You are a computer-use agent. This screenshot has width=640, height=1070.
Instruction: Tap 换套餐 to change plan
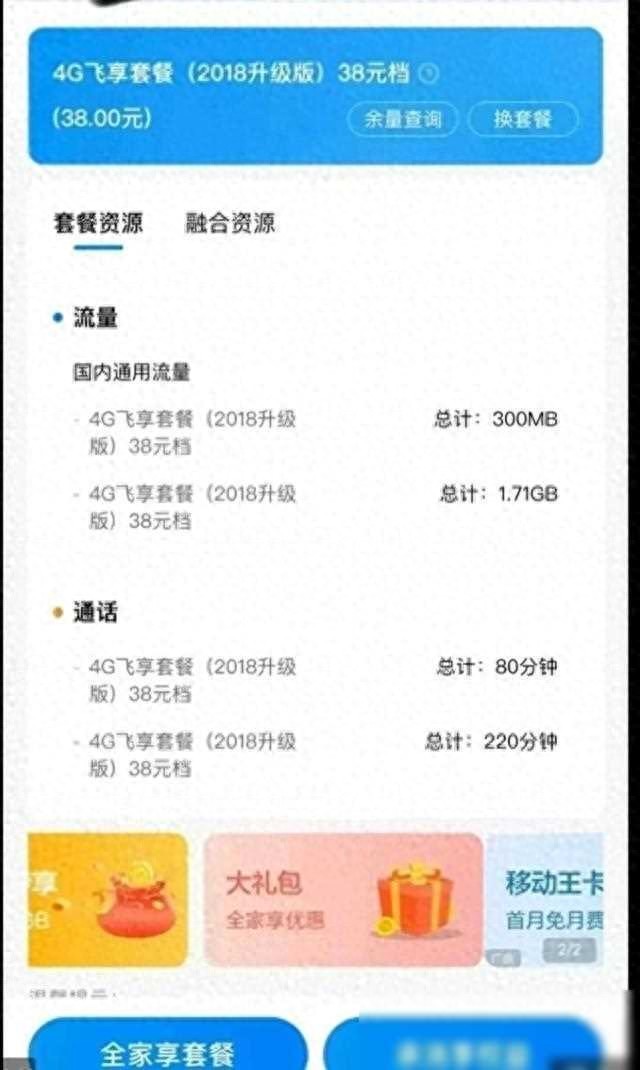point(523,119)
